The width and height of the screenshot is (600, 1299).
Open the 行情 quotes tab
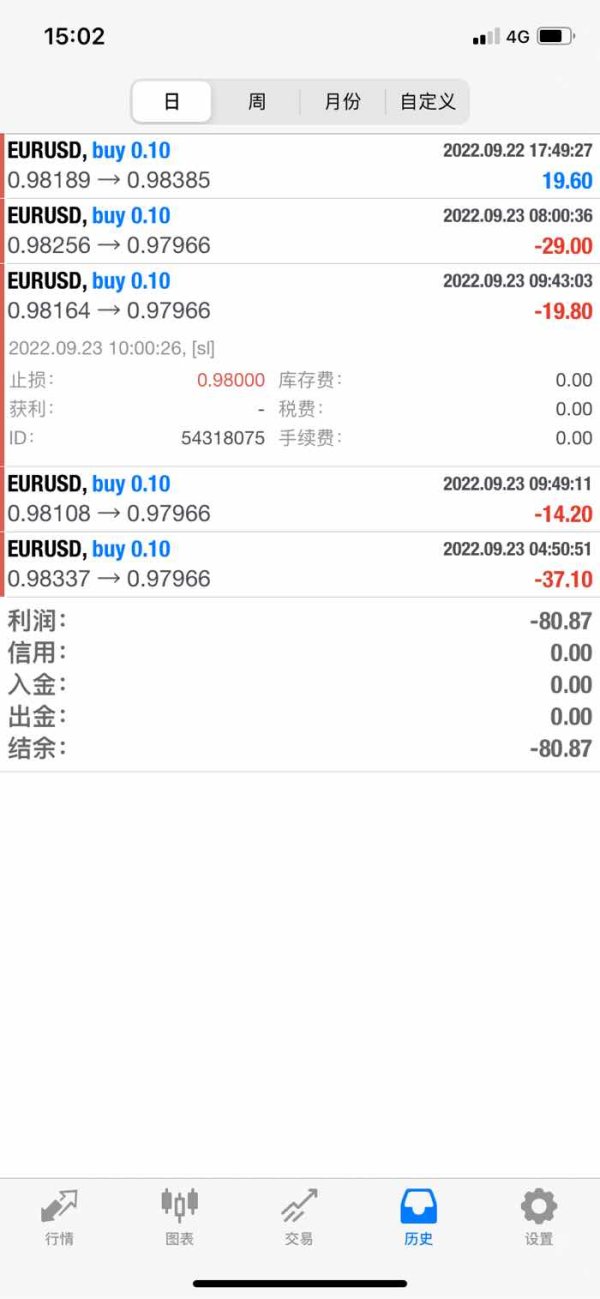(x=59, y=1216)
